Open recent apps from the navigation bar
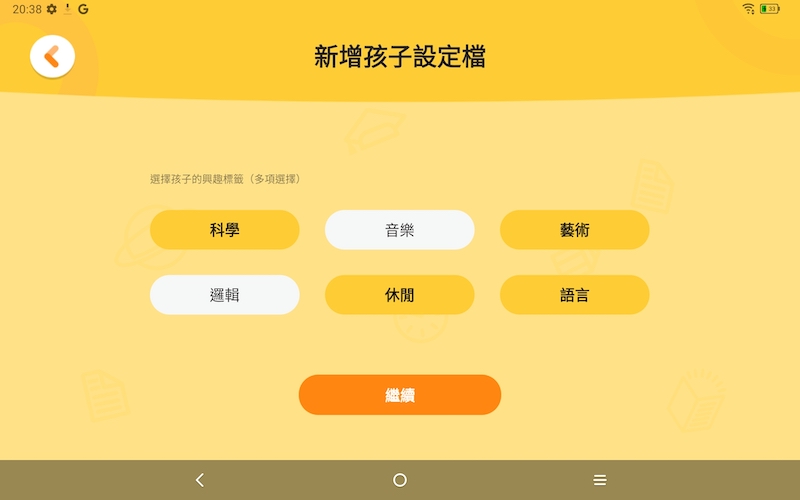Viewport: 800px width, 500px height. (600, 480)
